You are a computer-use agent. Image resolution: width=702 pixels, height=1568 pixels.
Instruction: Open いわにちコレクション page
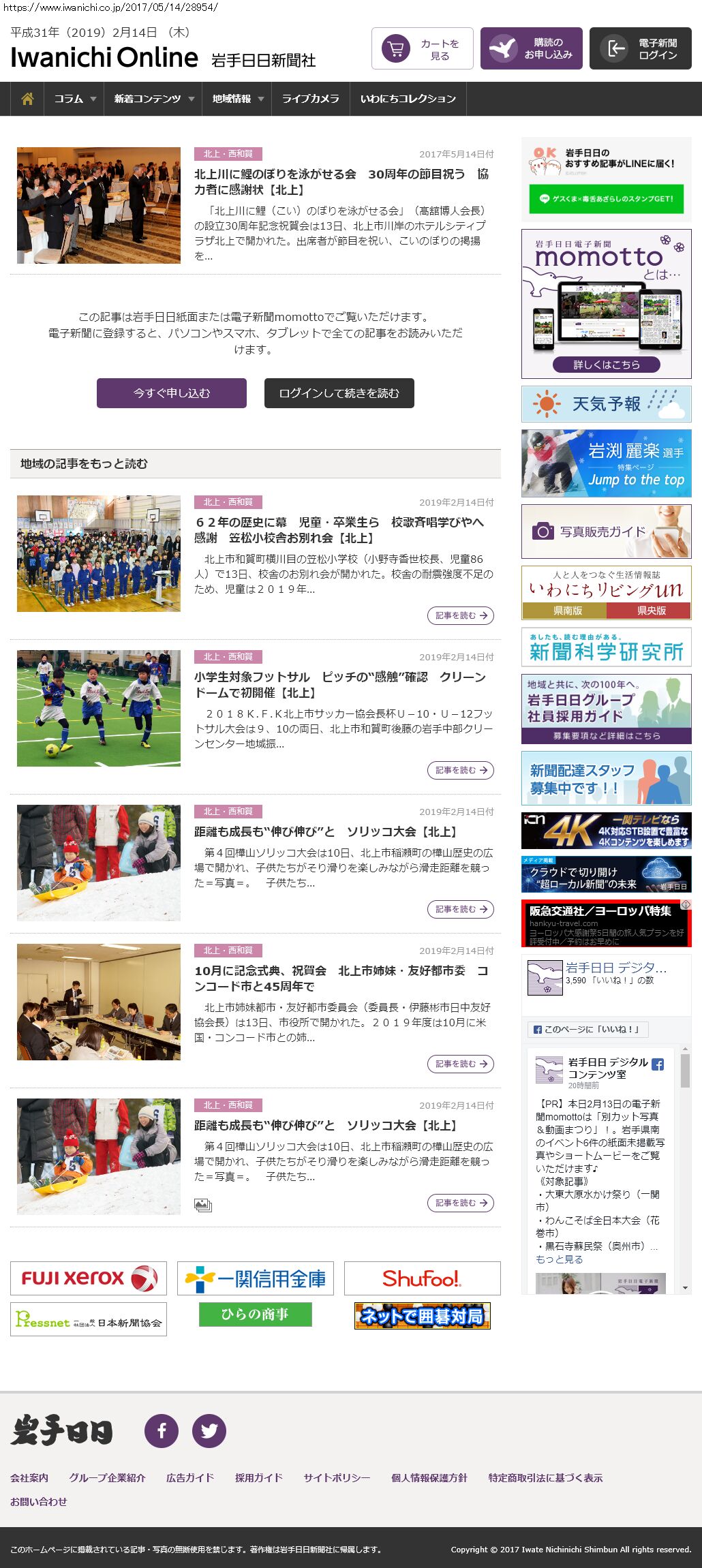pyautogui.click(x=408, y=99)
